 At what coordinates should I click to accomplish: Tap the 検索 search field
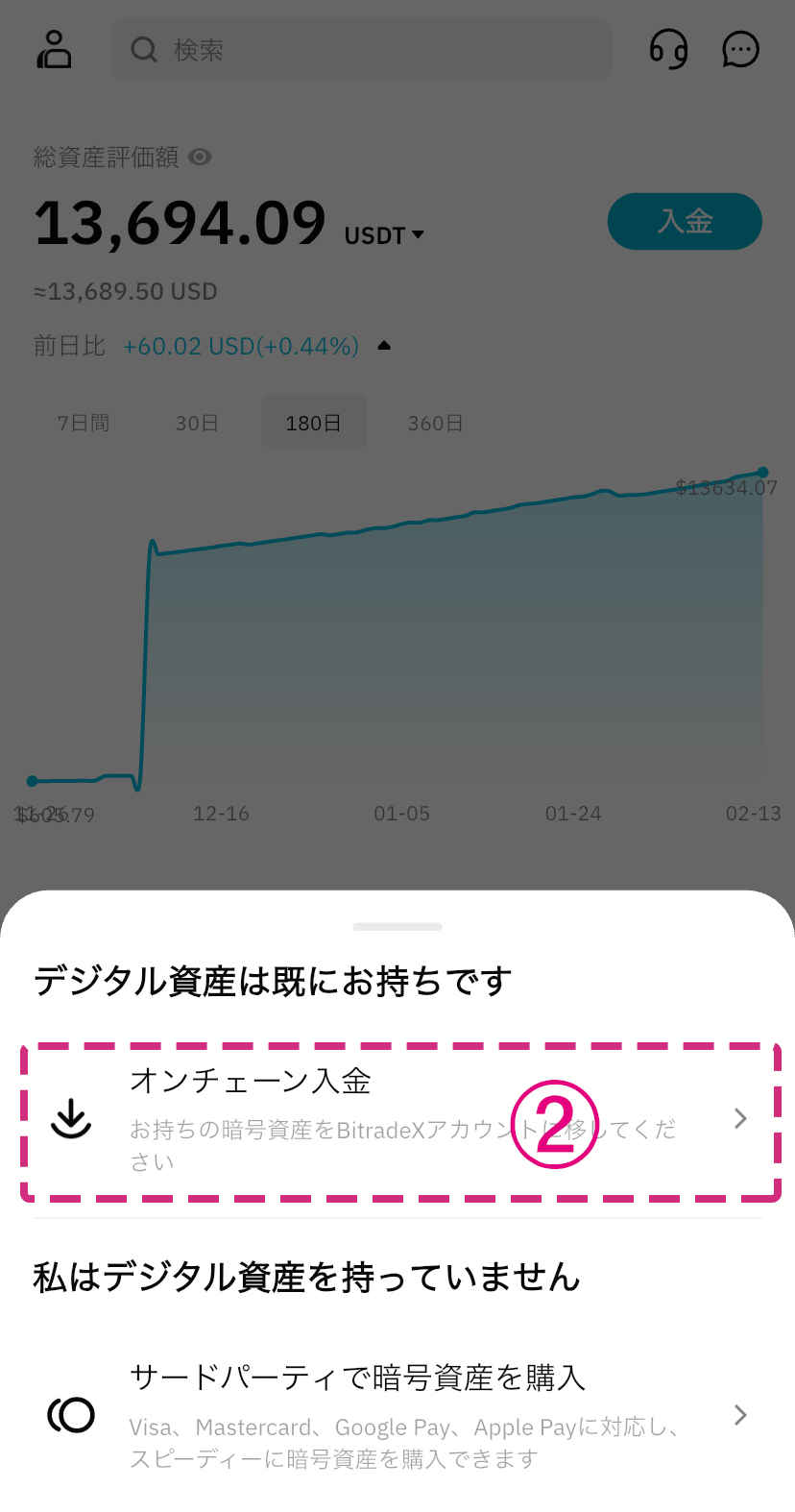361,49
